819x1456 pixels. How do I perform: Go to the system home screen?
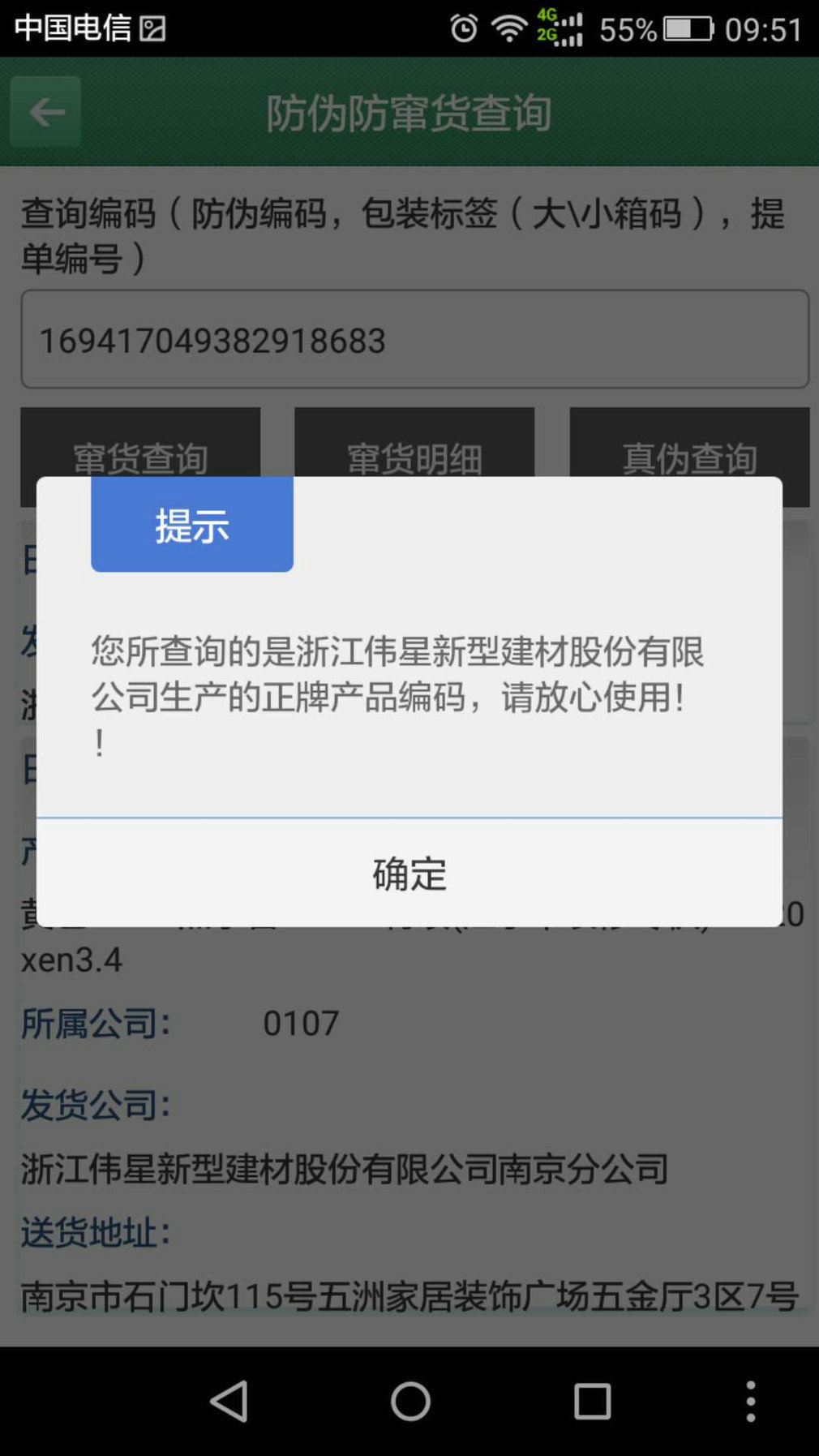pos(410,1401)
